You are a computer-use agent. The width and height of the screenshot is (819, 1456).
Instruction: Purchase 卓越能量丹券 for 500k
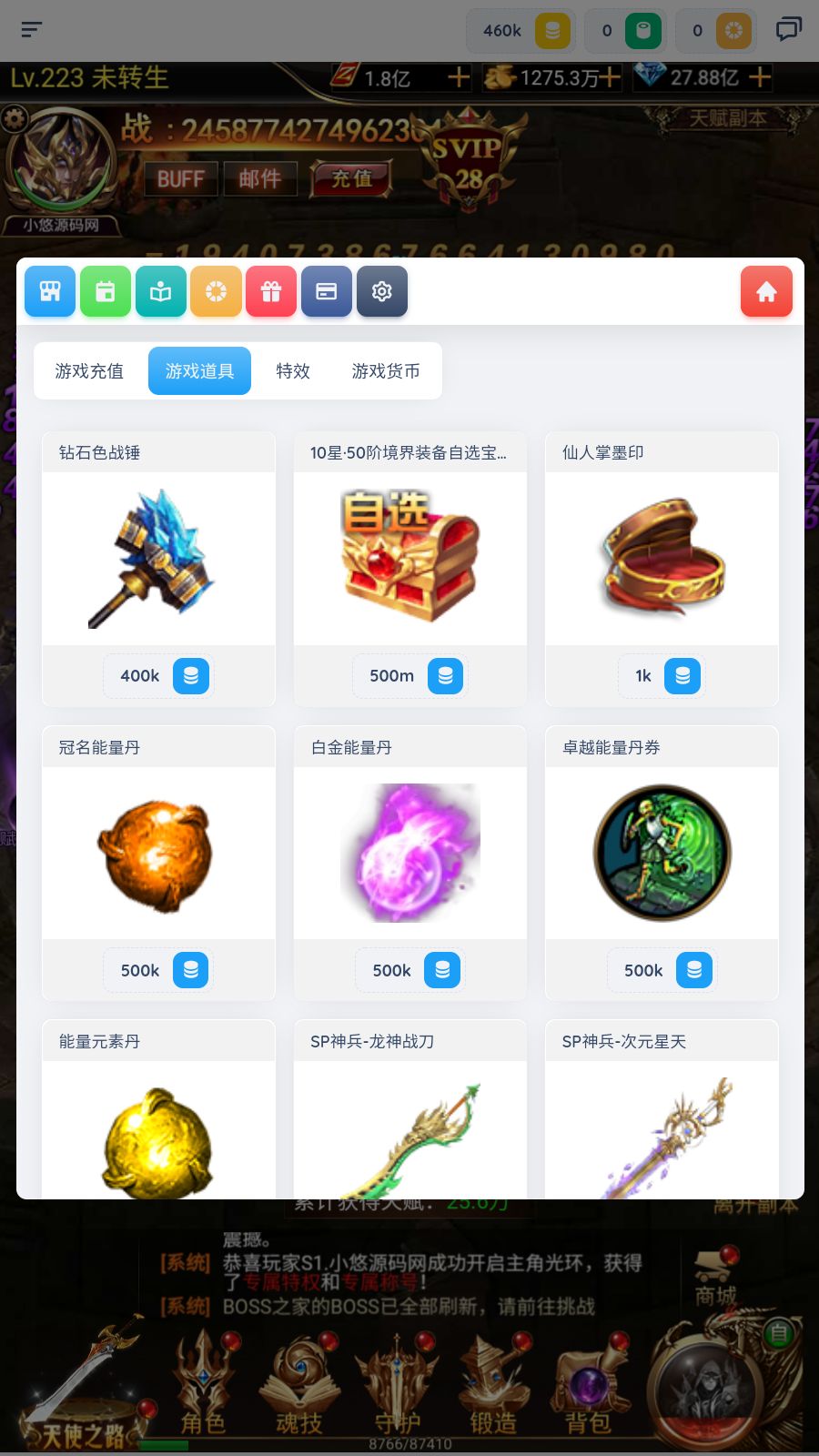pos(662,970)
